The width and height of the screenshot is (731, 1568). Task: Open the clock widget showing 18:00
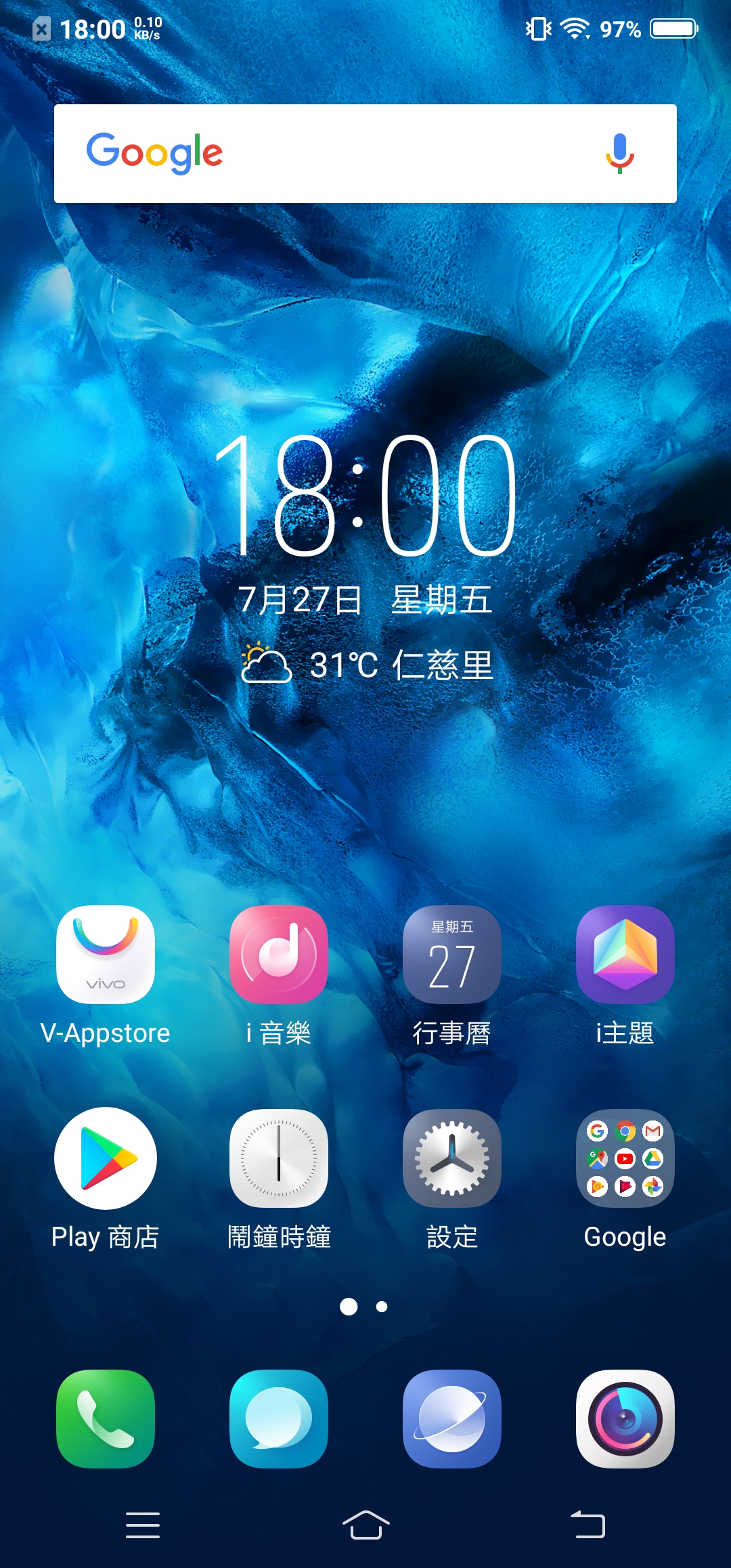[x=365, y=495]
